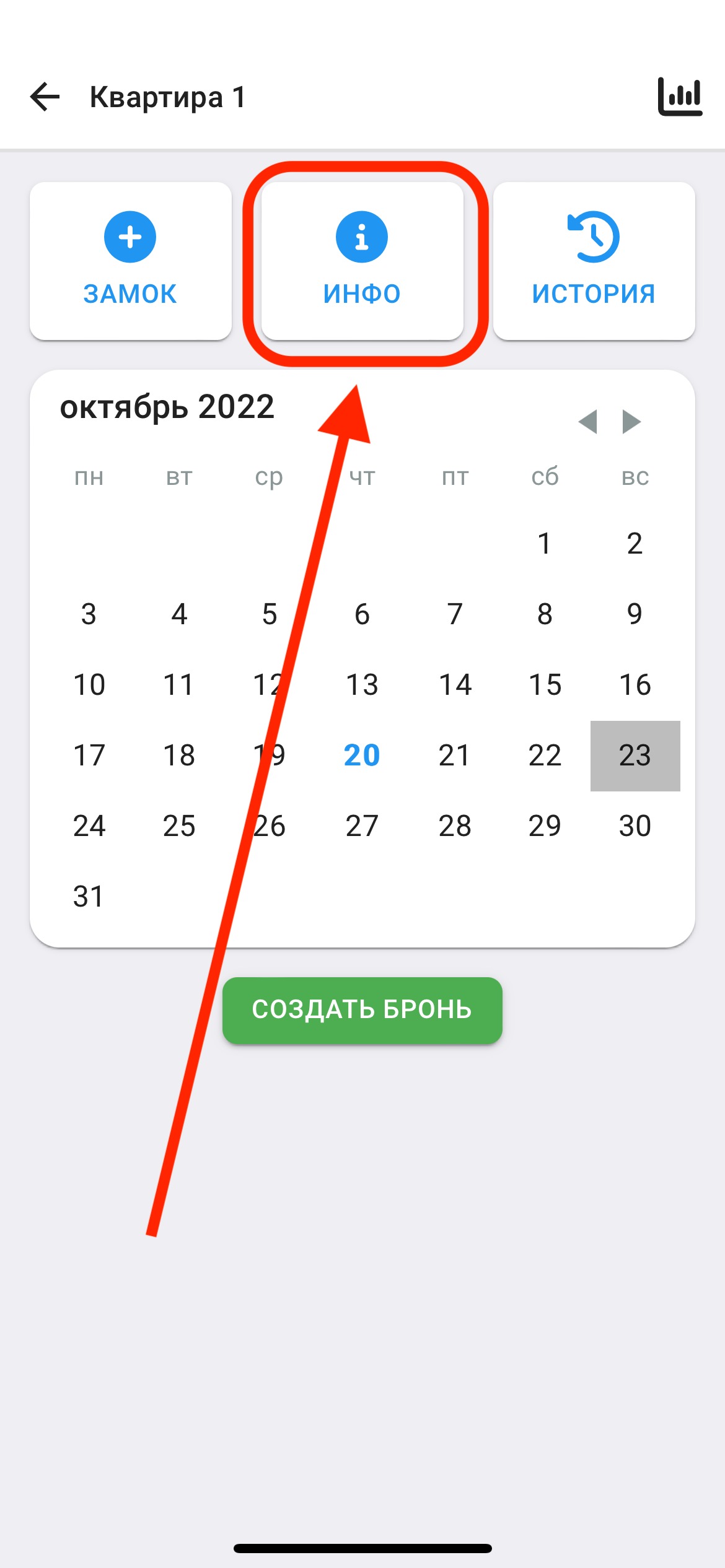Tap date 28 in the calendar
This screenshot has width=725, height=1568.
tap(455, 826)
